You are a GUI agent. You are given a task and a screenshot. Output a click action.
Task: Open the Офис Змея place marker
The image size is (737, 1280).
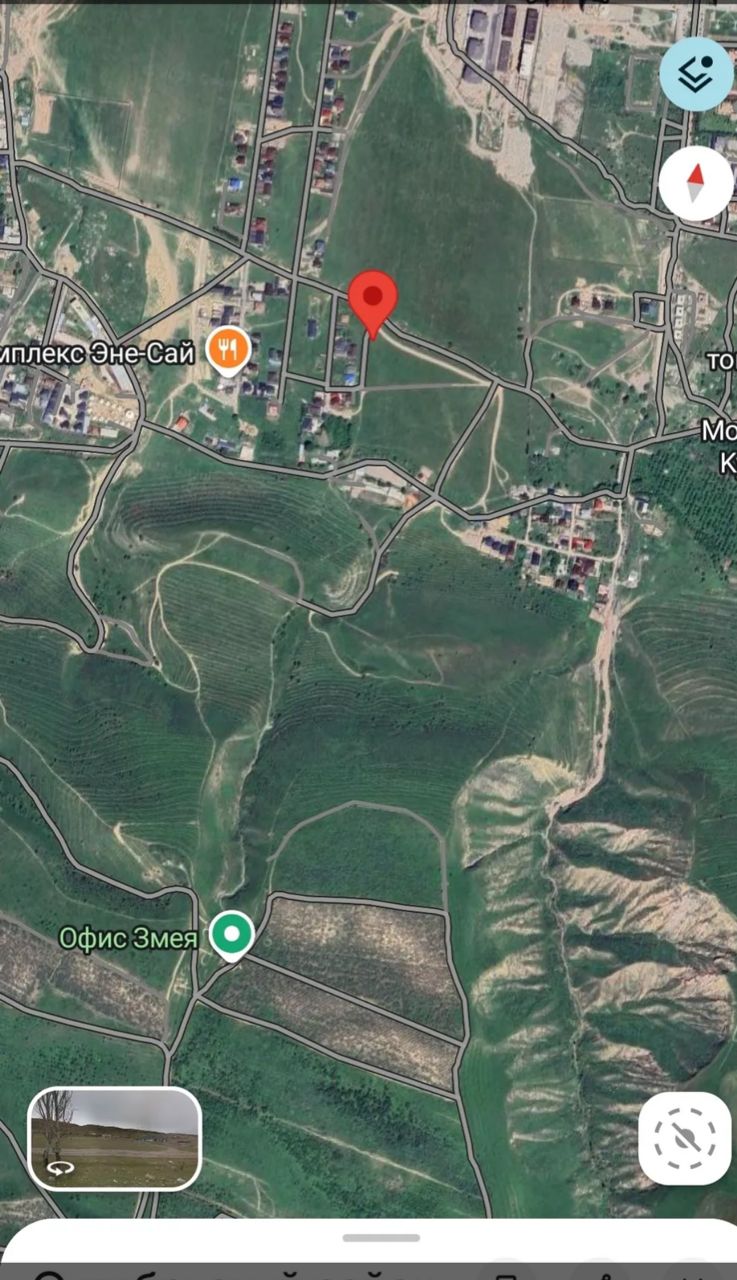point(232,936)
